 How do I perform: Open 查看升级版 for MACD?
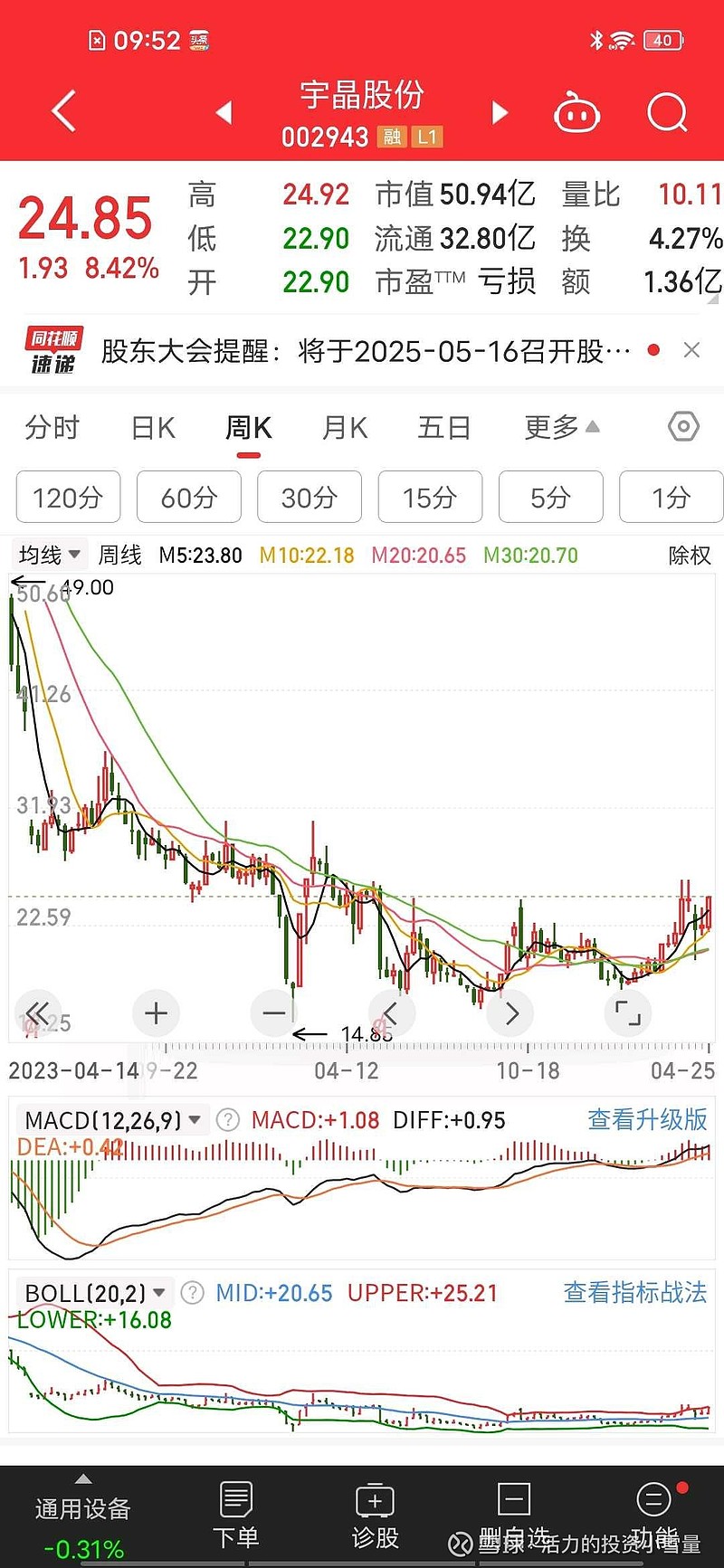point(647,1120)
